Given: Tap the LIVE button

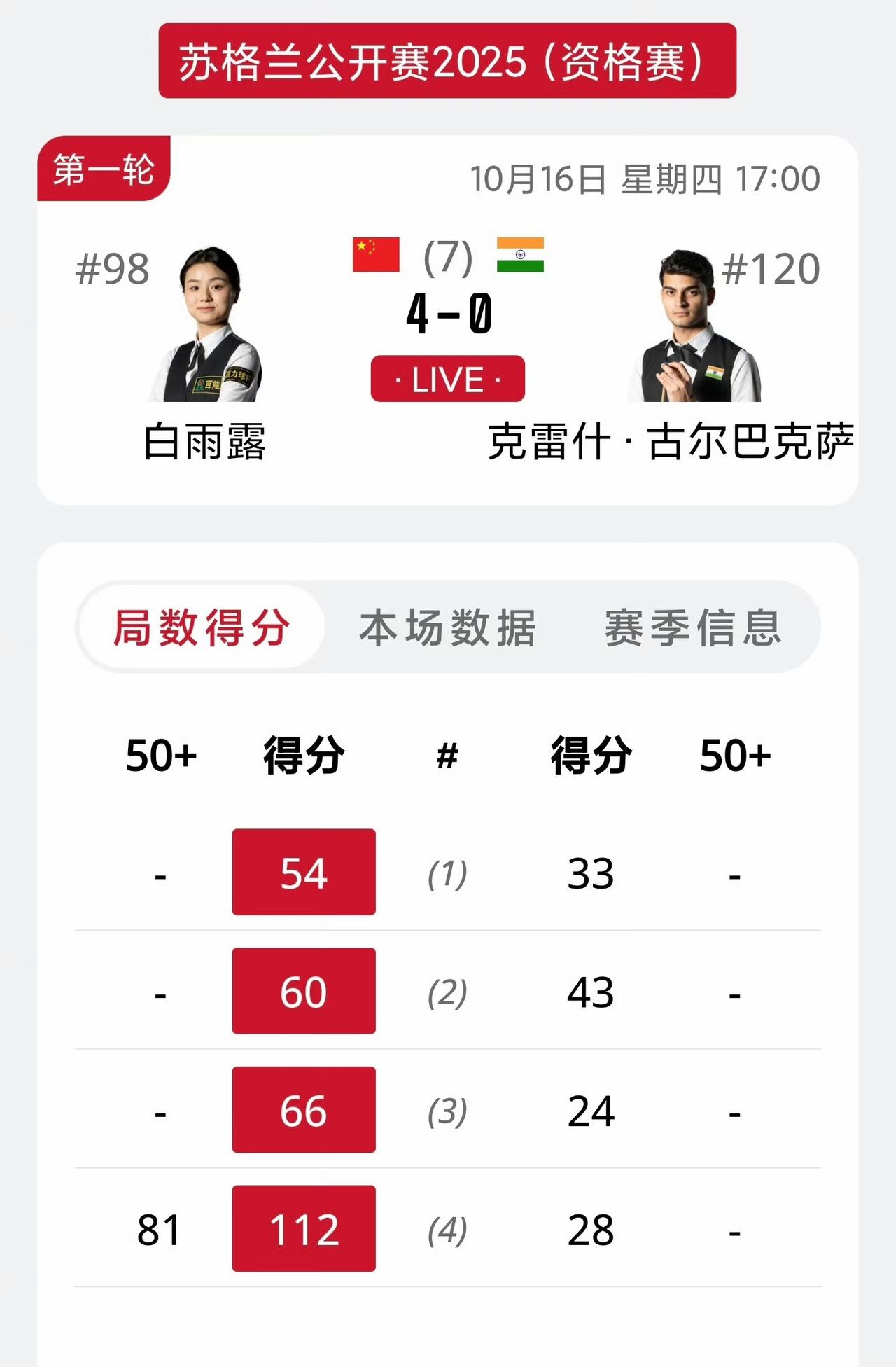Looking at the screenshot, I should pyautogui.click(x=447, y=379).
